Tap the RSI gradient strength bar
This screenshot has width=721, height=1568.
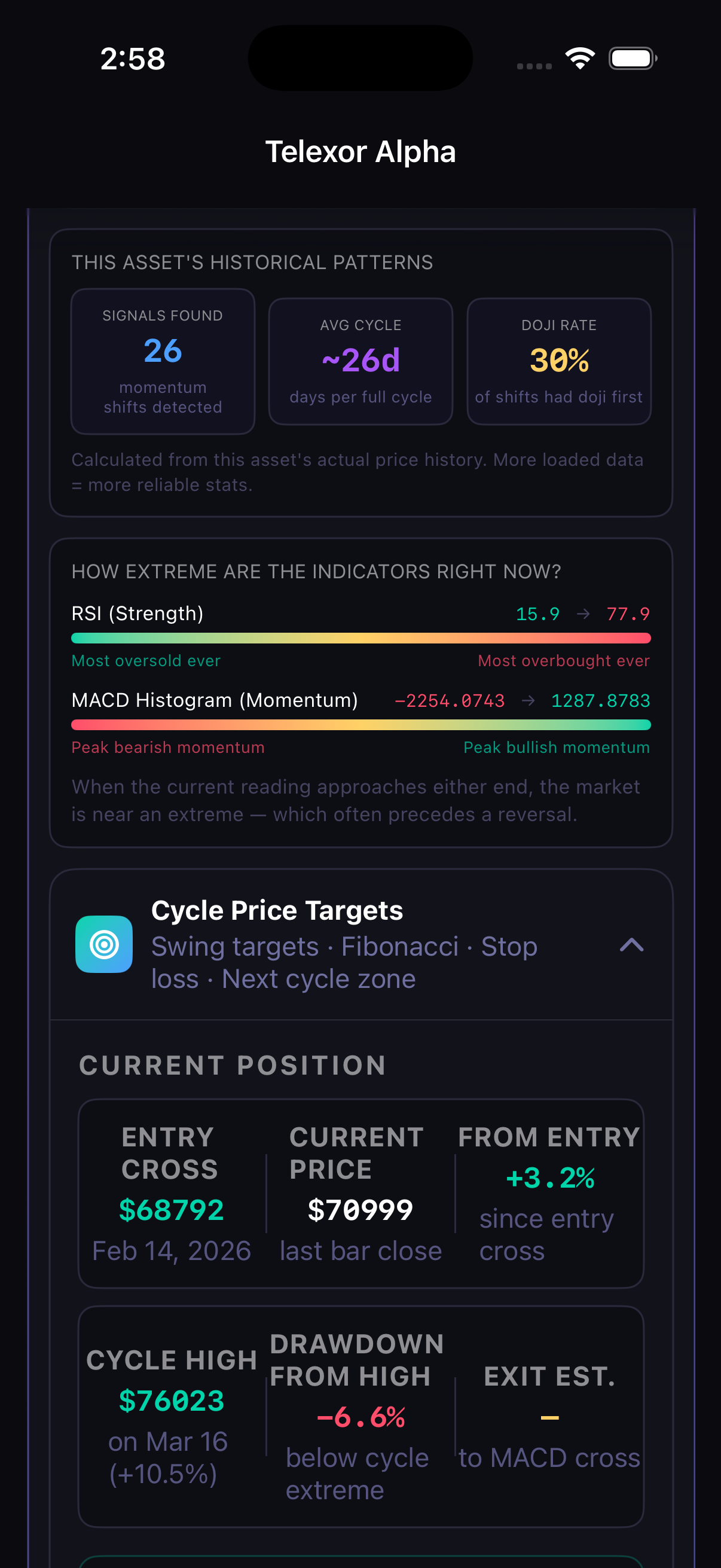pos(360,637)
